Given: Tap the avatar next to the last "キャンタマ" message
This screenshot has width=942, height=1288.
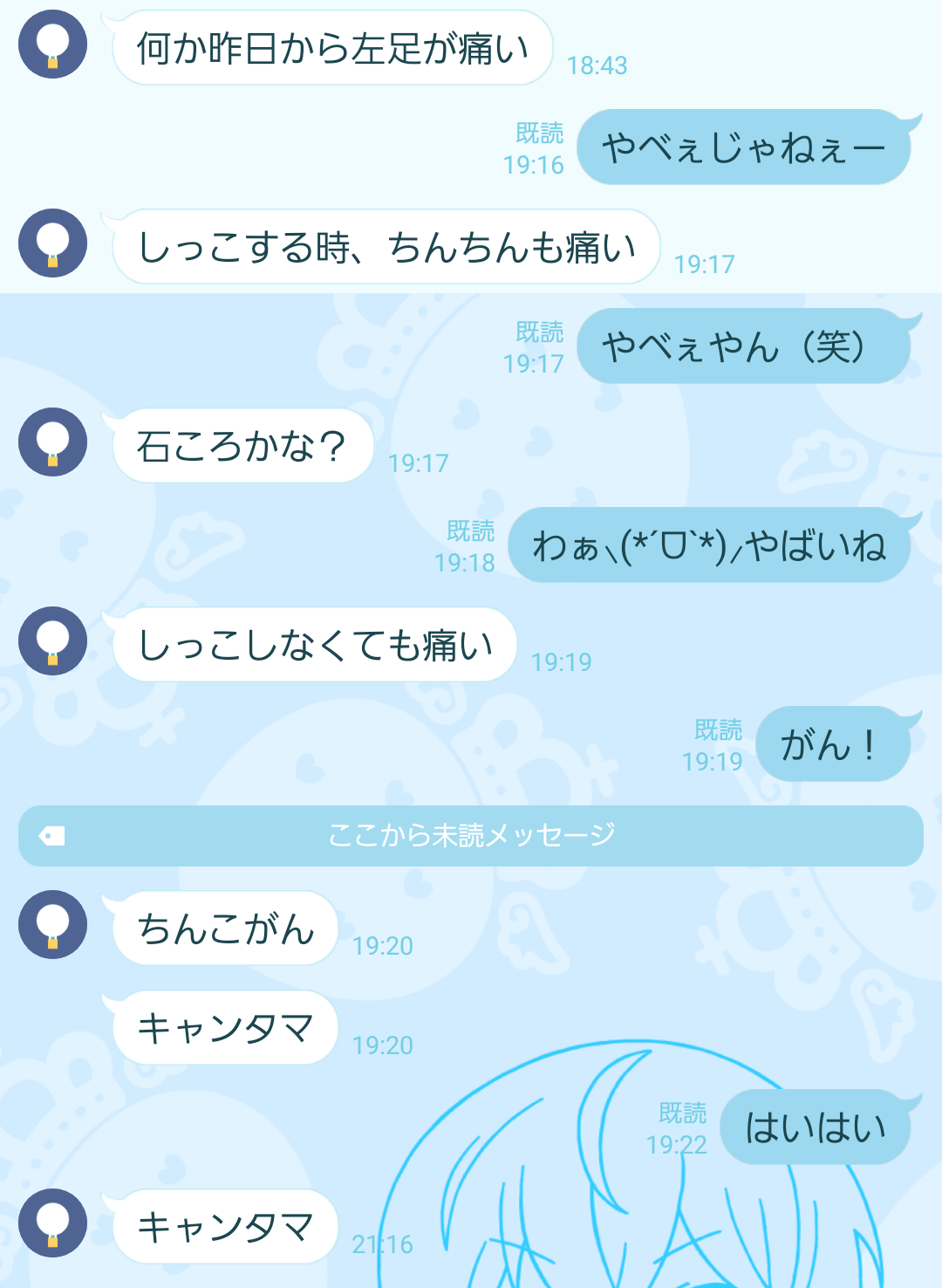Looking at the screenshot, I should 52,1224.
